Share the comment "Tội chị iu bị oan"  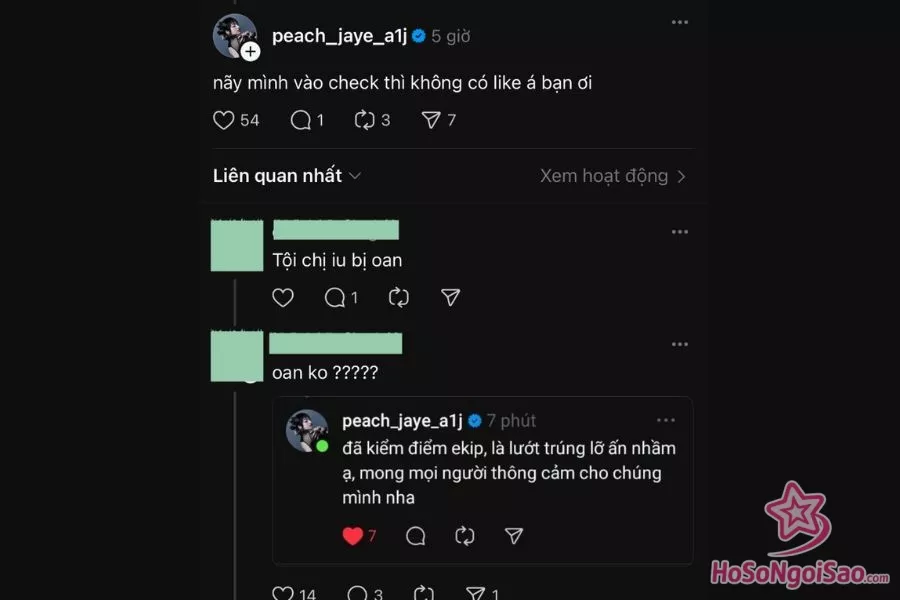click(451, 297)
